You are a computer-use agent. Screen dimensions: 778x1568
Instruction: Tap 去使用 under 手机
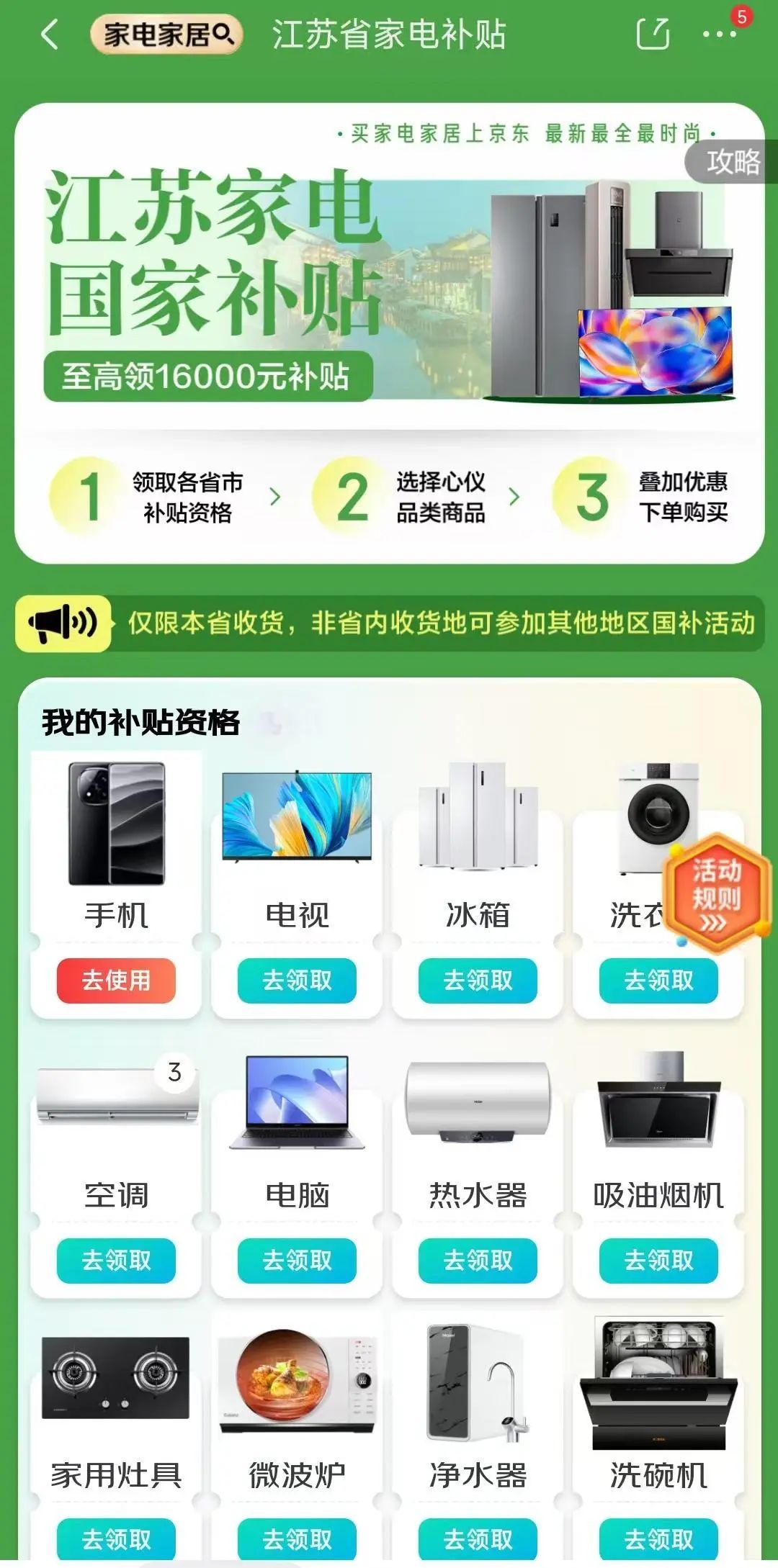click(x=116, y=980)
